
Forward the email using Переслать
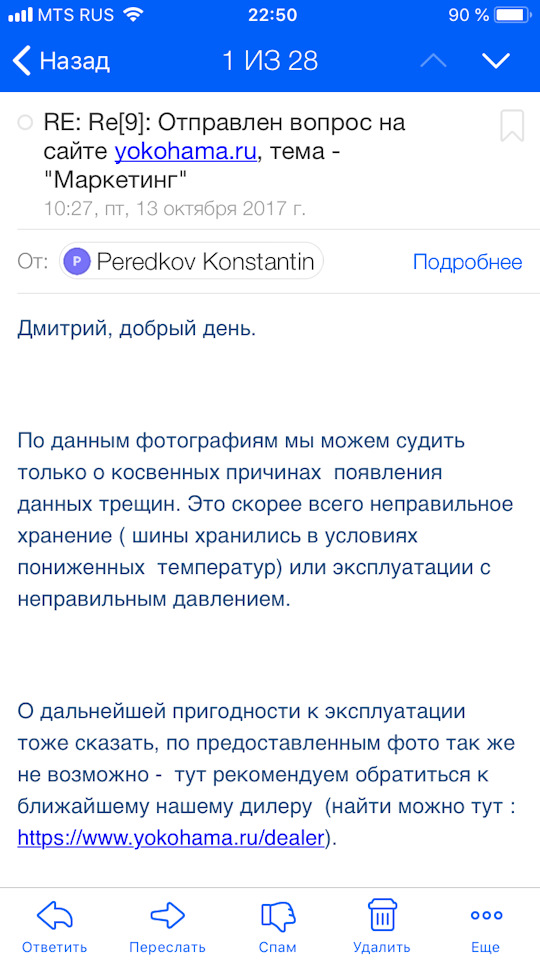[167, 925]
